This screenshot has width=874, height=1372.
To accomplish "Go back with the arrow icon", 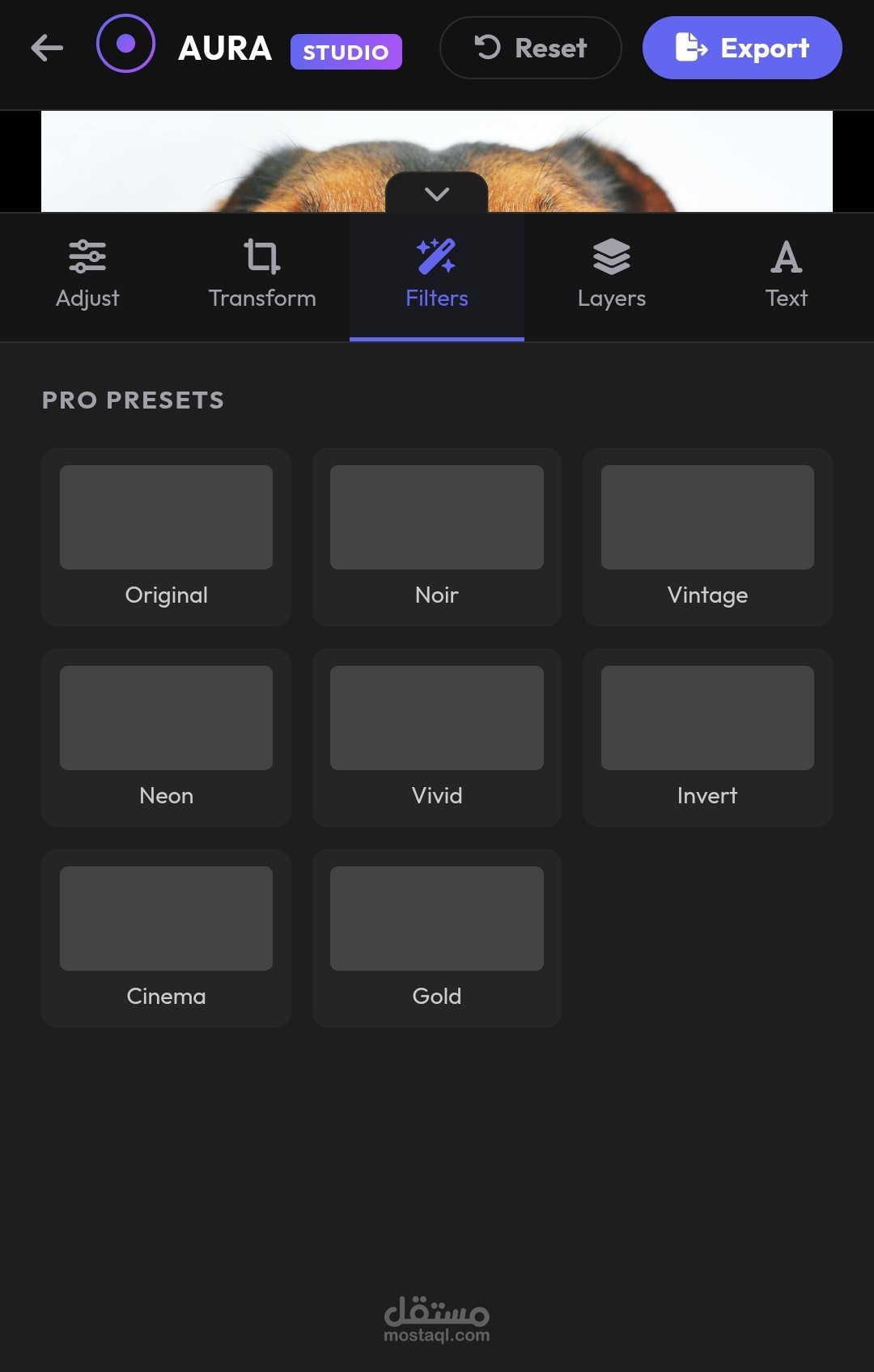I will point(47,48).
